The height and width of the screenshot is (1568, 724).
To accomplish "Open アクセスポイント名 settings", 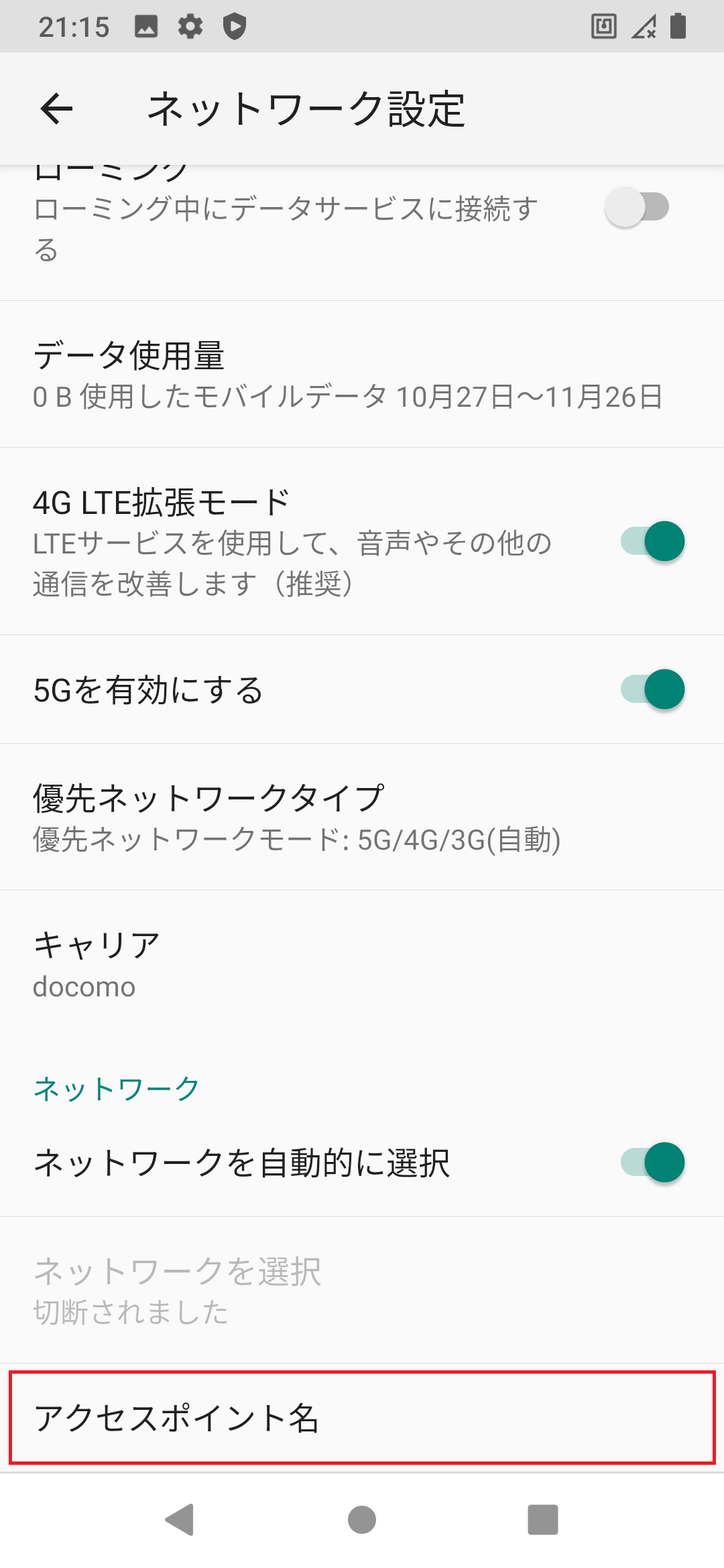I will (x=362, y=1418).
